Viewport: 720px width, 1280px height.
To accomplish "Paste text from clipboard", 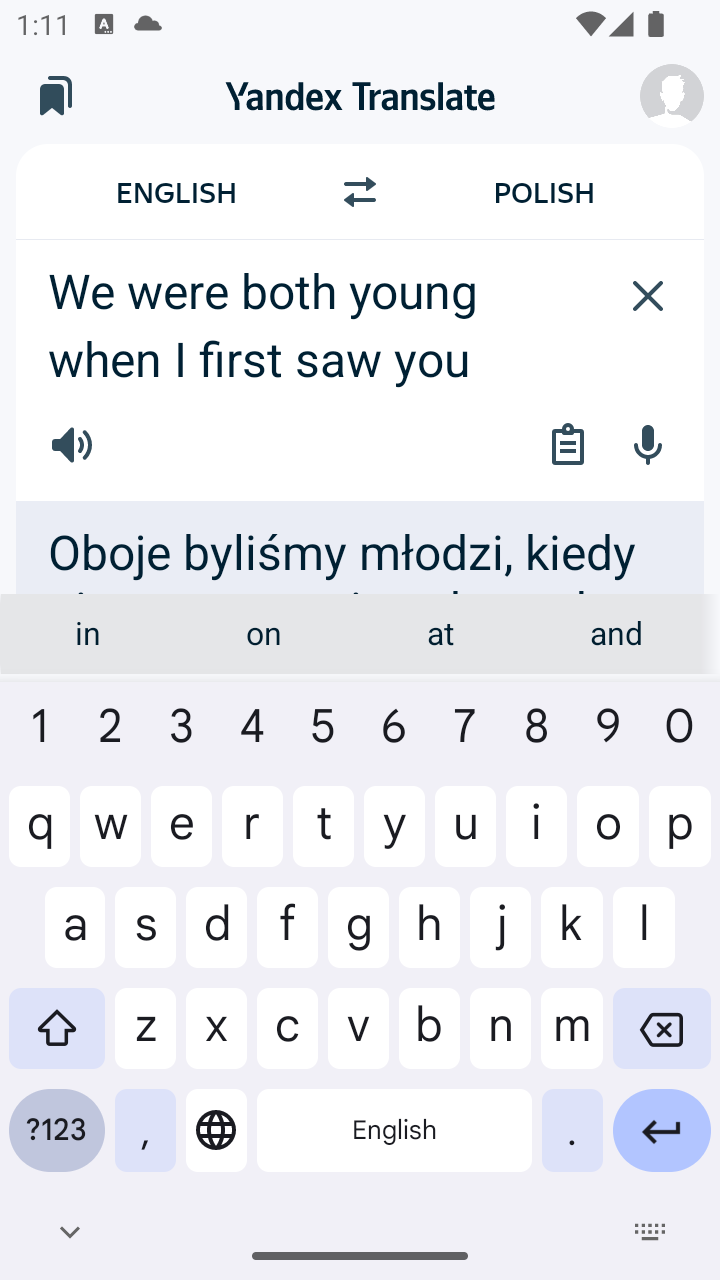I will pyautogui.click(x=568, y=445).
